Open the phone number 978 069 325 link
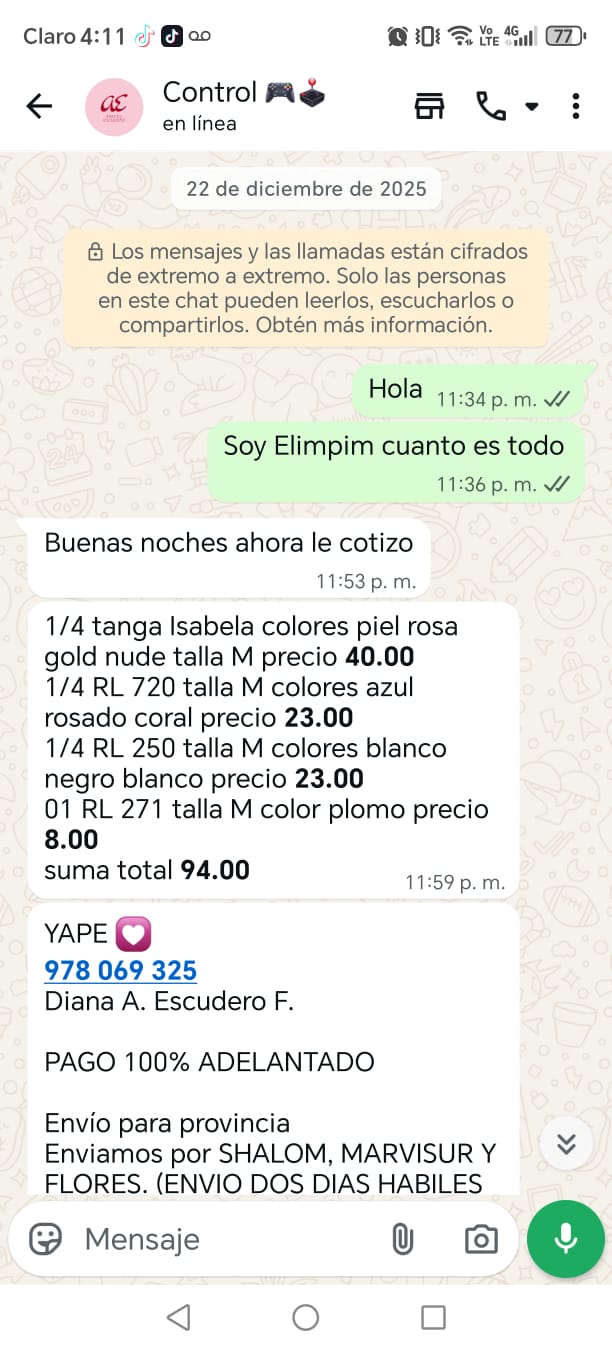 [x=120, y=970]
